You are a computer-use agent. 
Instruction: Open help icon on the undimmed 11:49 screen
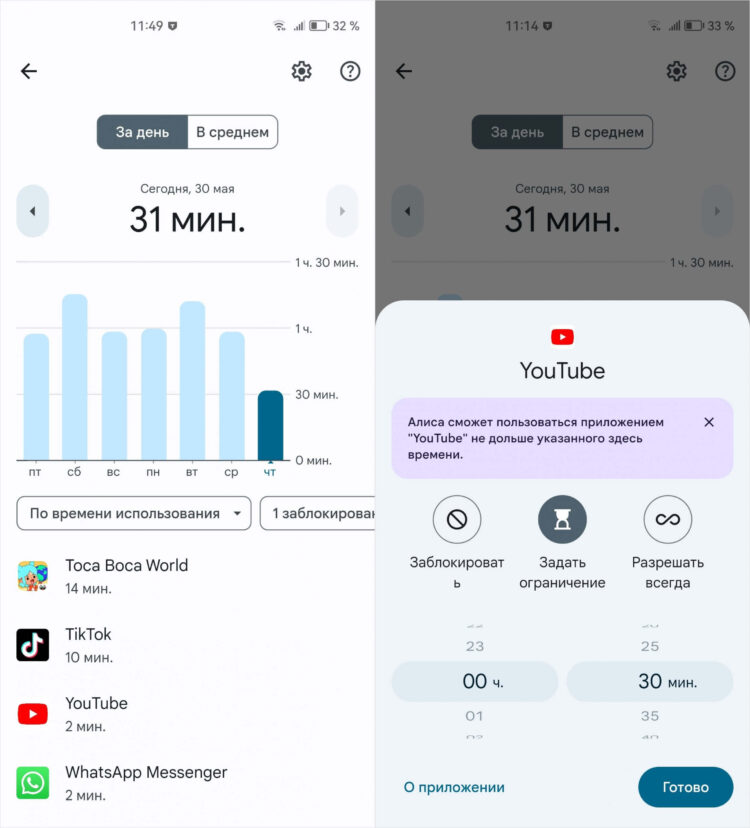(349, 71)
